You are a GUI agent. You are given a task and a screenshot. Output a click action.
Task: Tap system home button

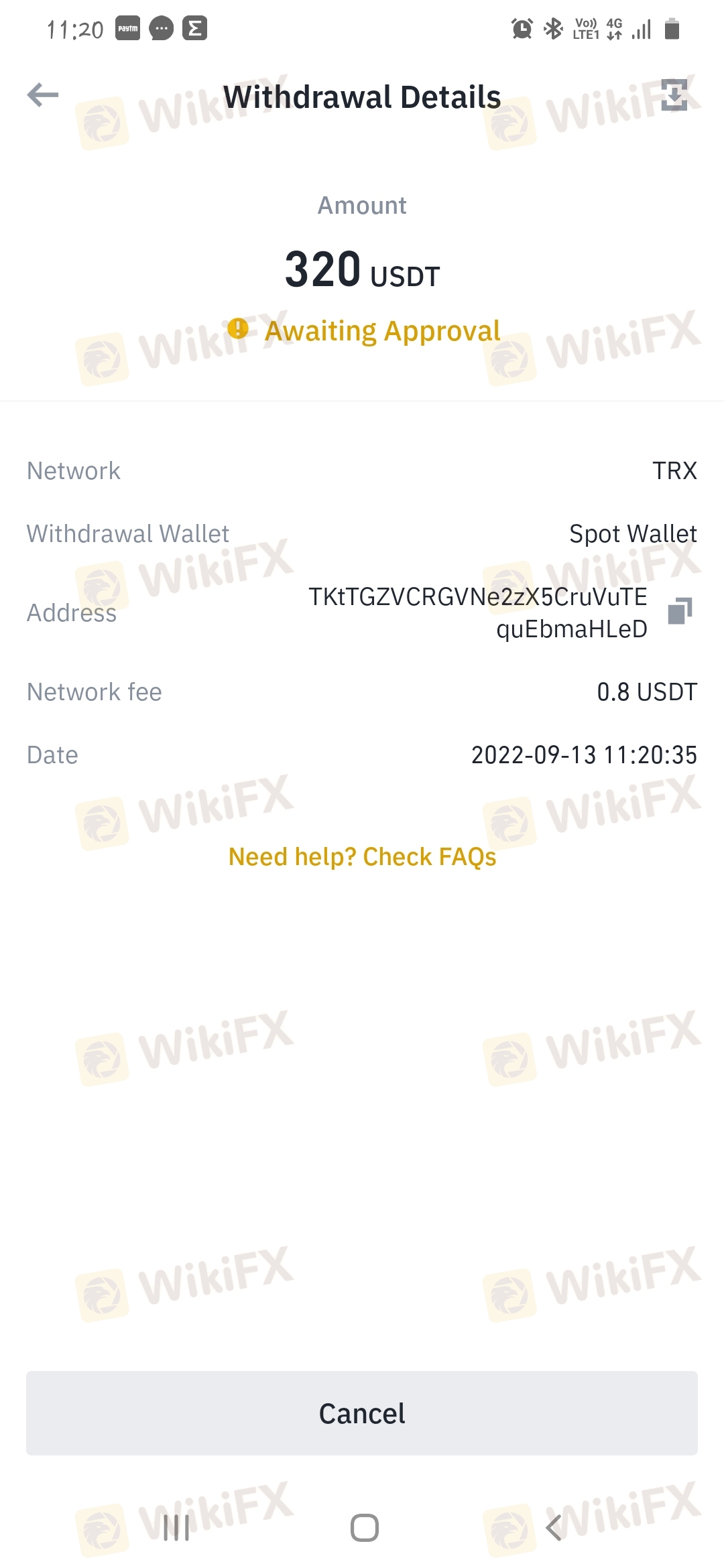click(364, 1528)
